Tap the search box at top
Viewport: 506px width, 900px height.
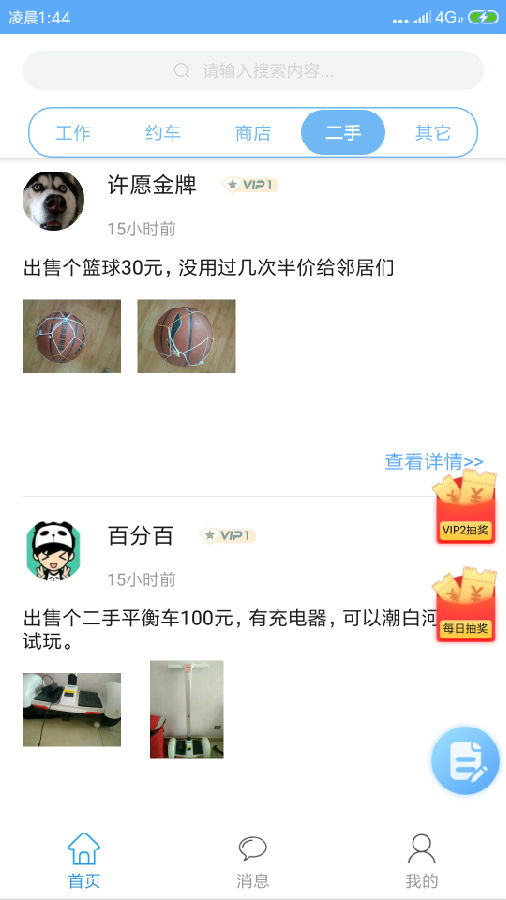click(253, 71)
